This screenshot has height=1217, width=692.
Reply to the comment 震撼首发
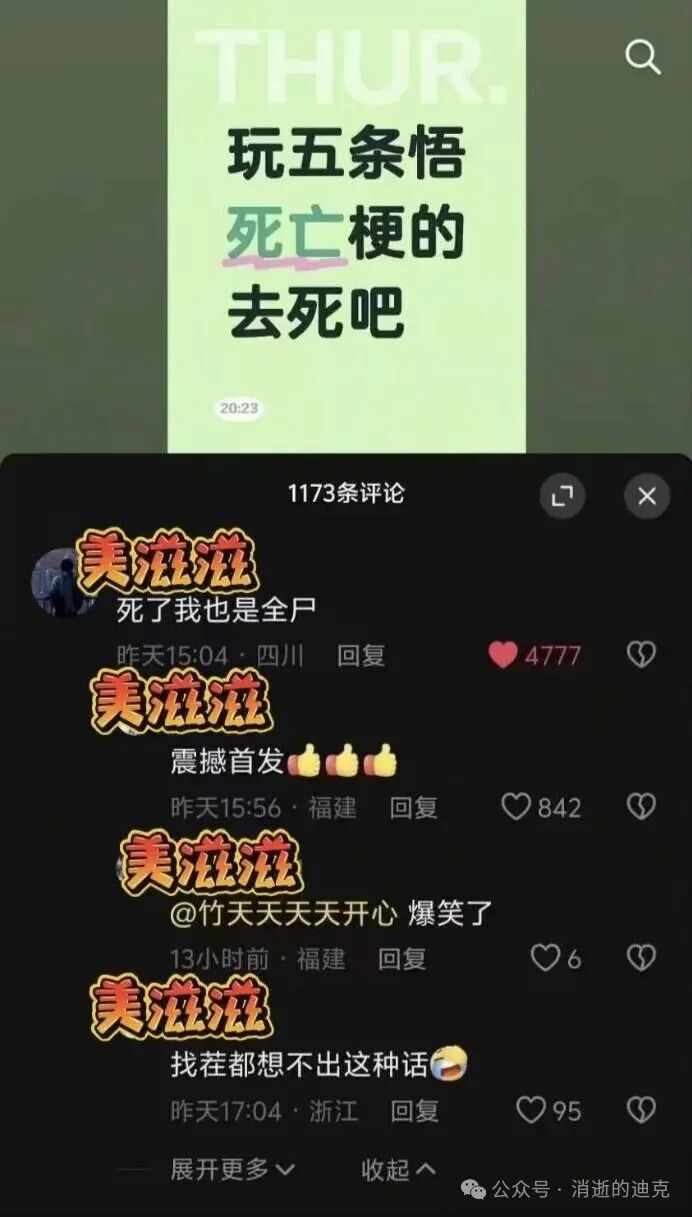[x=413, y=807]
